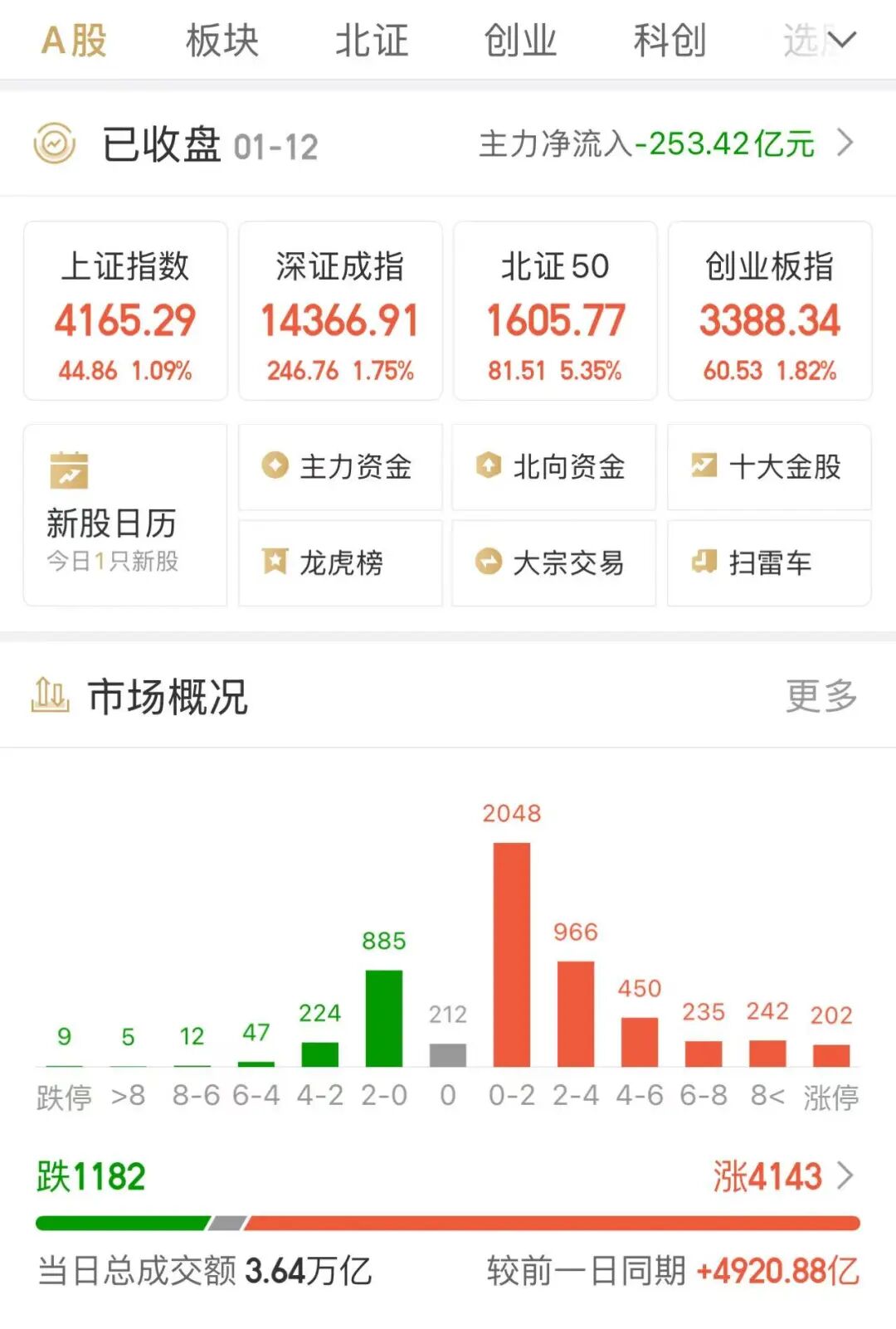
Task: Select the A股 tab
Action: pyautogui.click(x=75, y=40)
